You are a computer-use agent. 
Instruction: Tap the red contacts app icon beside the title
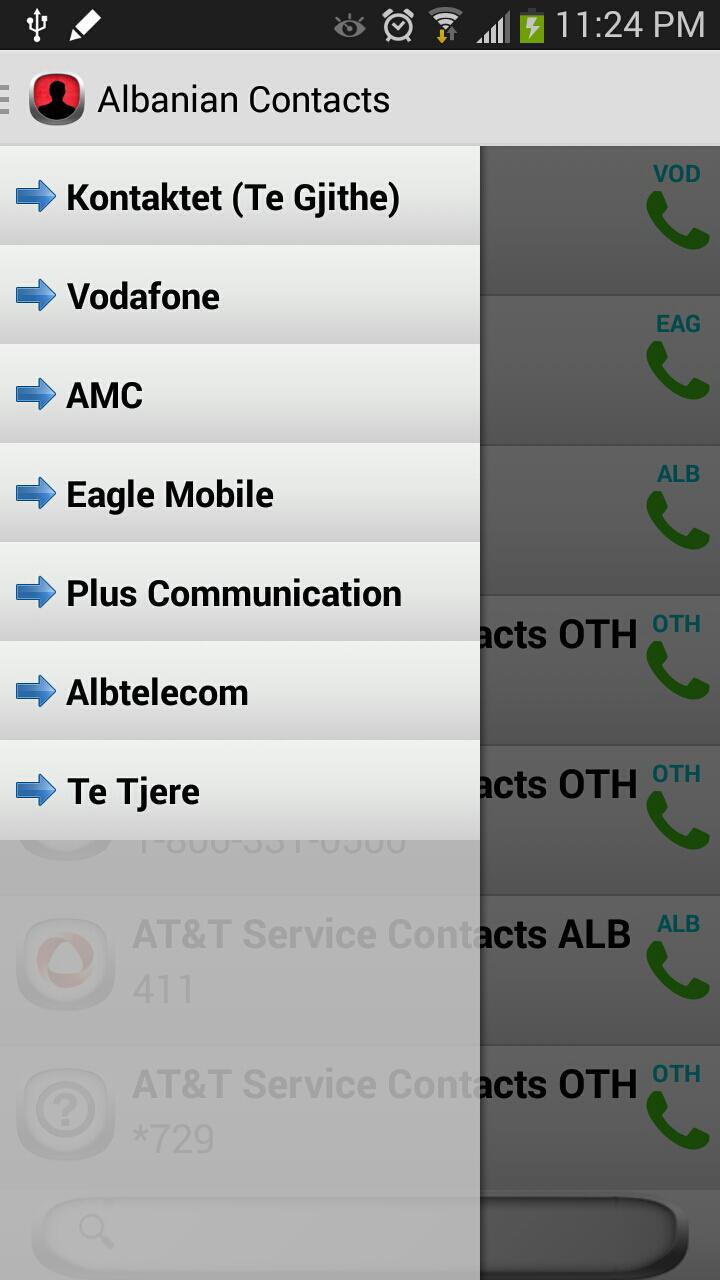pyautogui.click(x=57, y=98)
